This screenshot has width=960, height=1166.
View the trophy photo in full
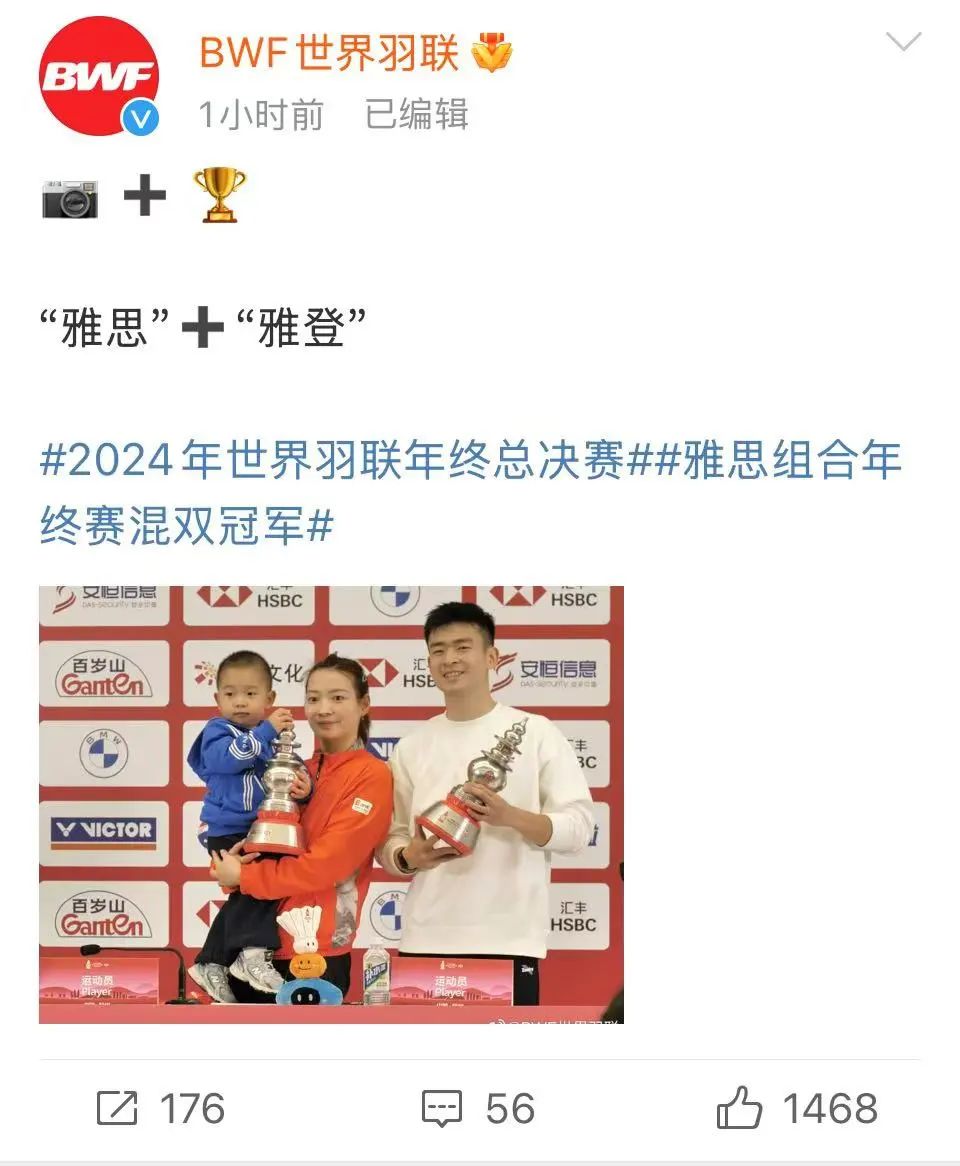pyautogui.click(x=331, y=804)
